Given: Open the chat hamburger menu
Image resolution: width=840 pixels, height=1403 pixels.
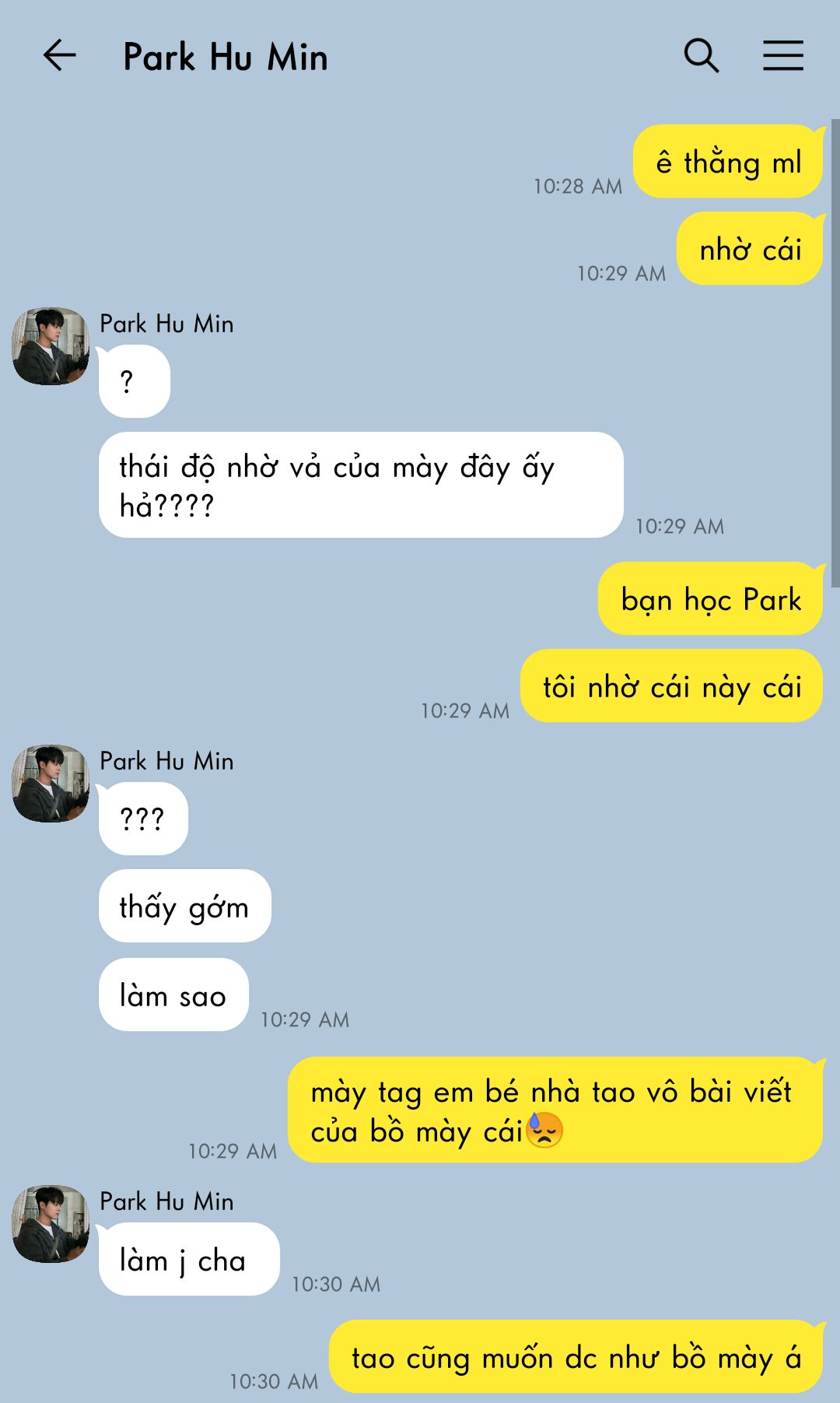Looking at the screenshot, I should [782, 56].
